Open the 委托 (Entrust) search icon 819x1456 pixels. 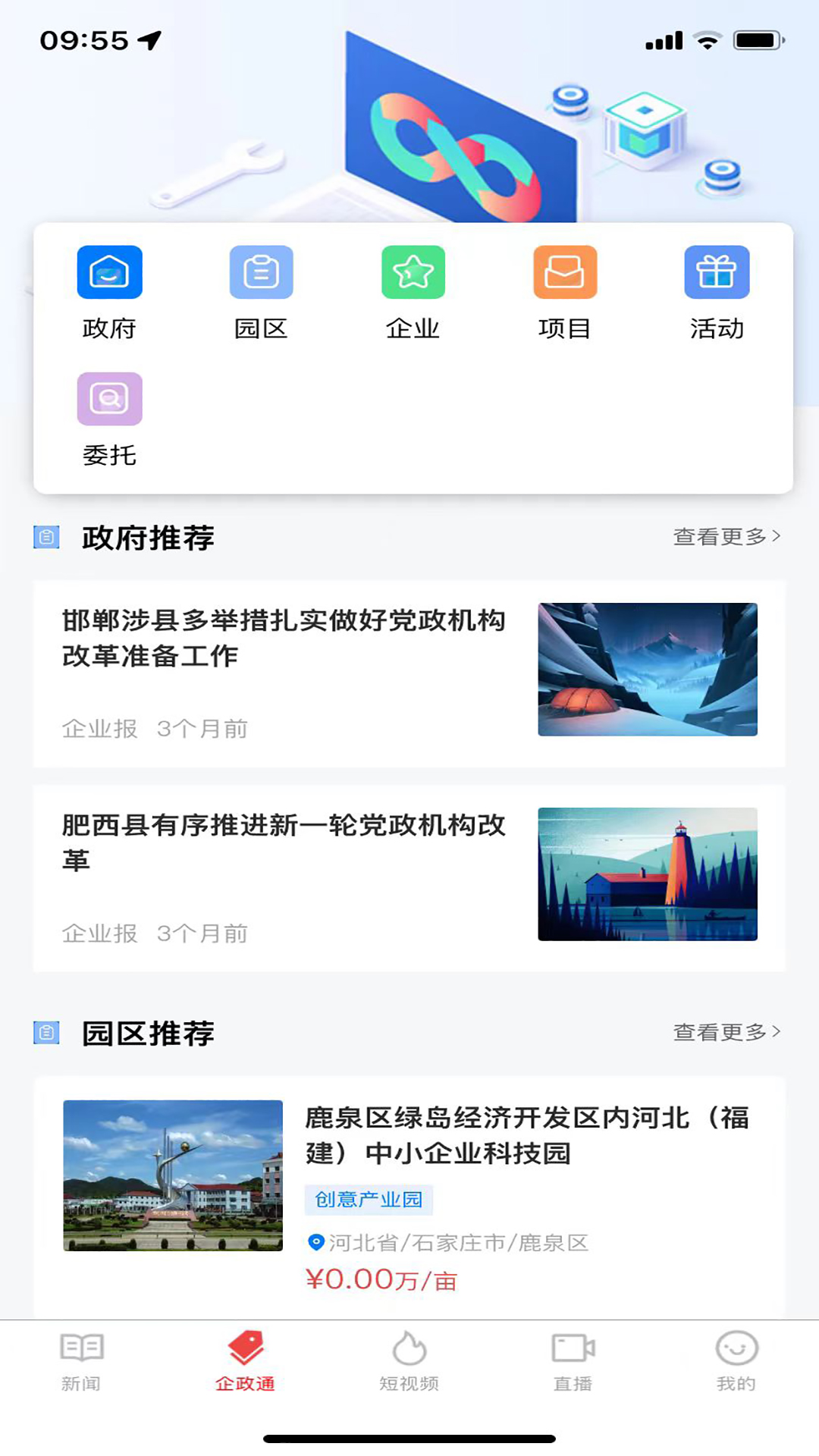[109, 400]
